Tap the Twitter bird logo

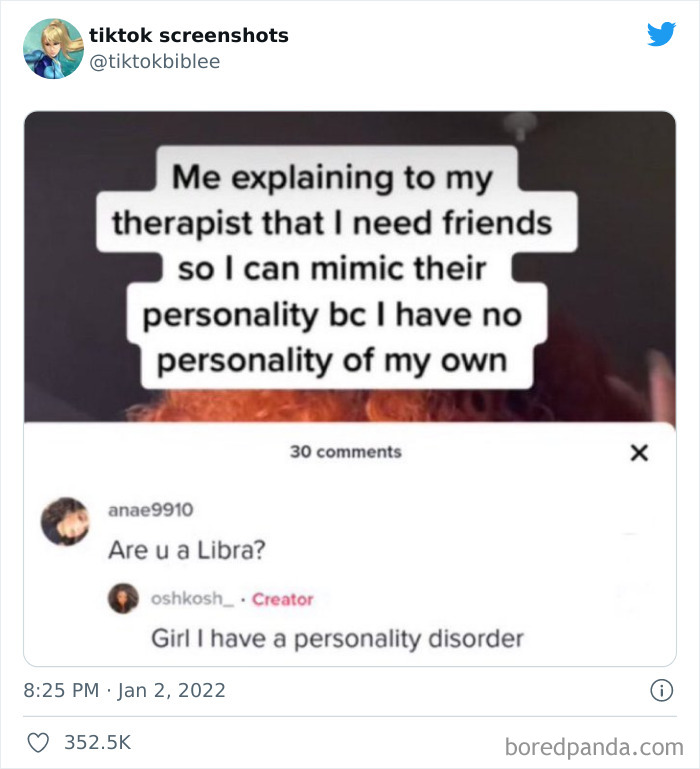tap(661, 34)
